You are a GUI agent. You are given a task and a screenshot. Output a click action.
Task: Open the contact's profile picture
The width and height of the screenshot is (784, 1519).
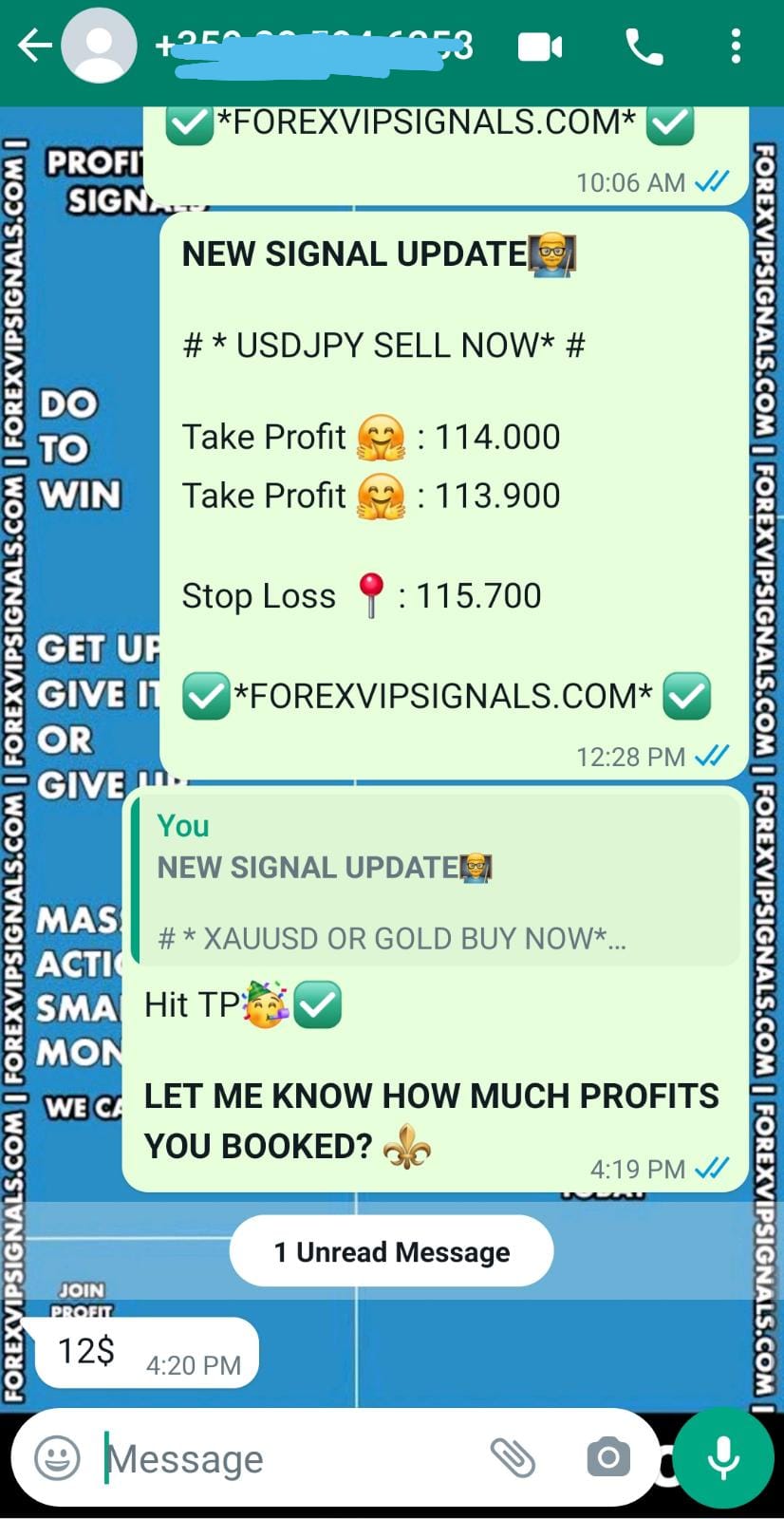[99, 46]
